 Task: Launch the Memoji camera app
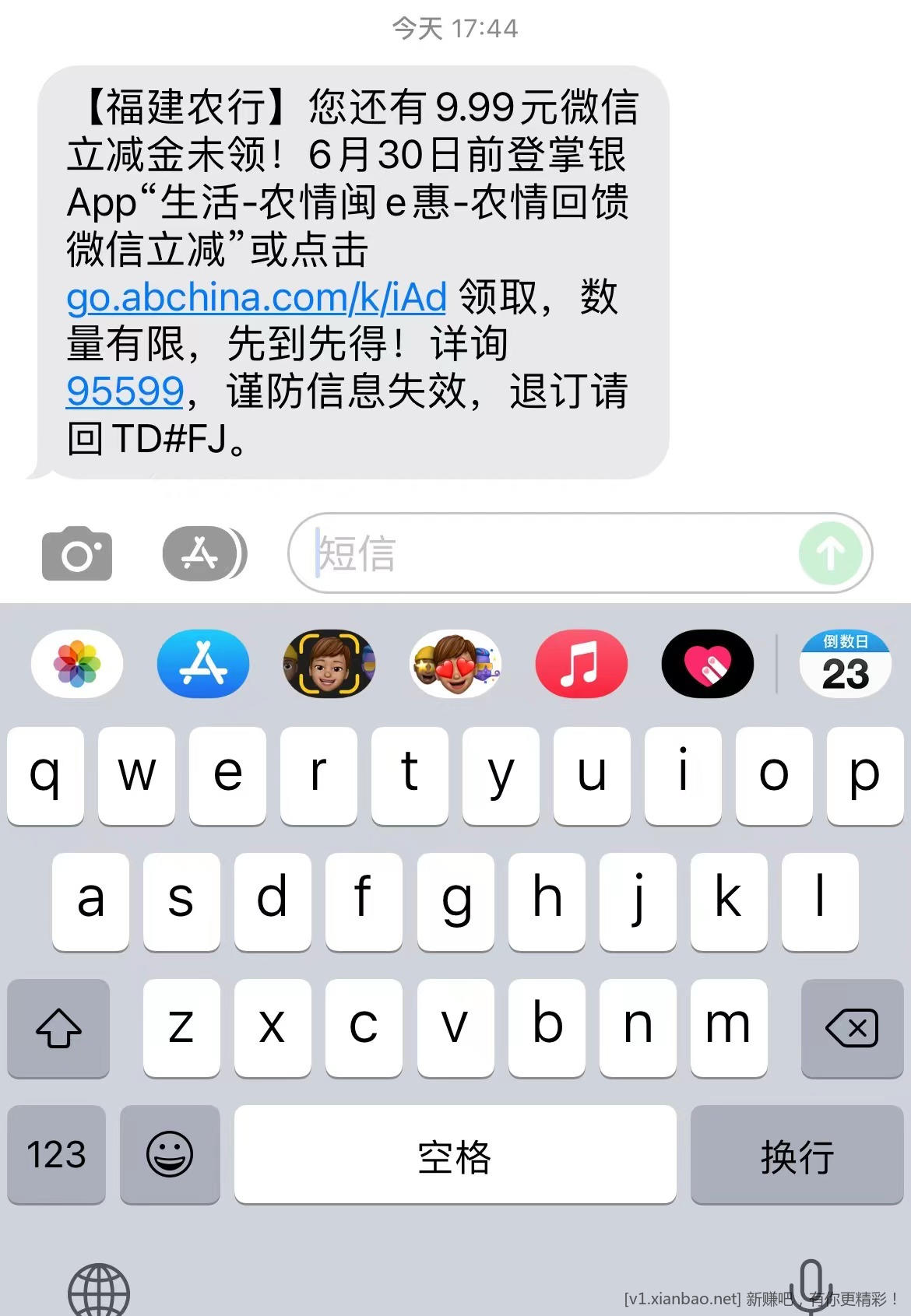point(329,664)
